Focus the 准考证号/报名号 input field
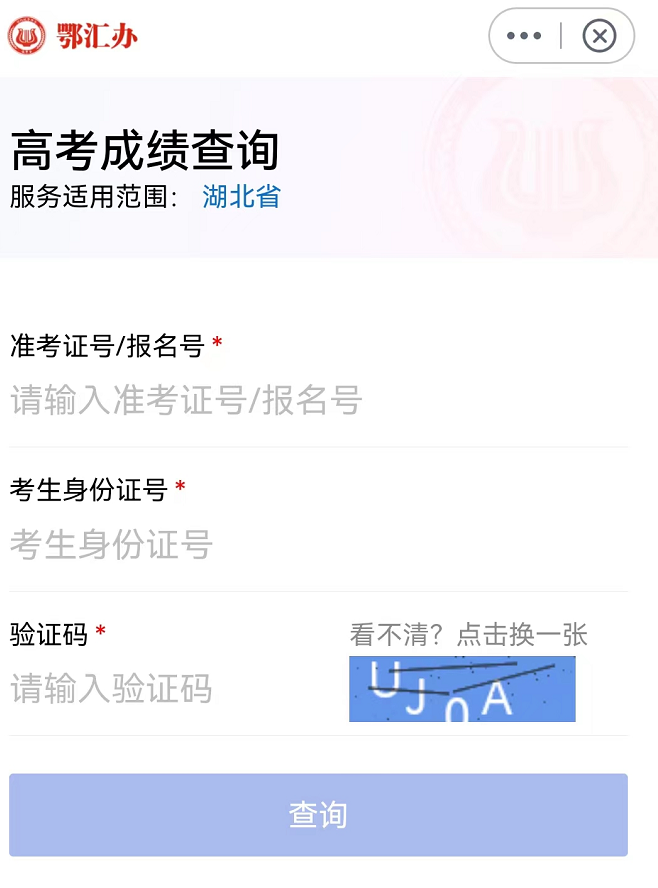Image resolution: width=658 pixels, height=888 pixels. point(318,401)
